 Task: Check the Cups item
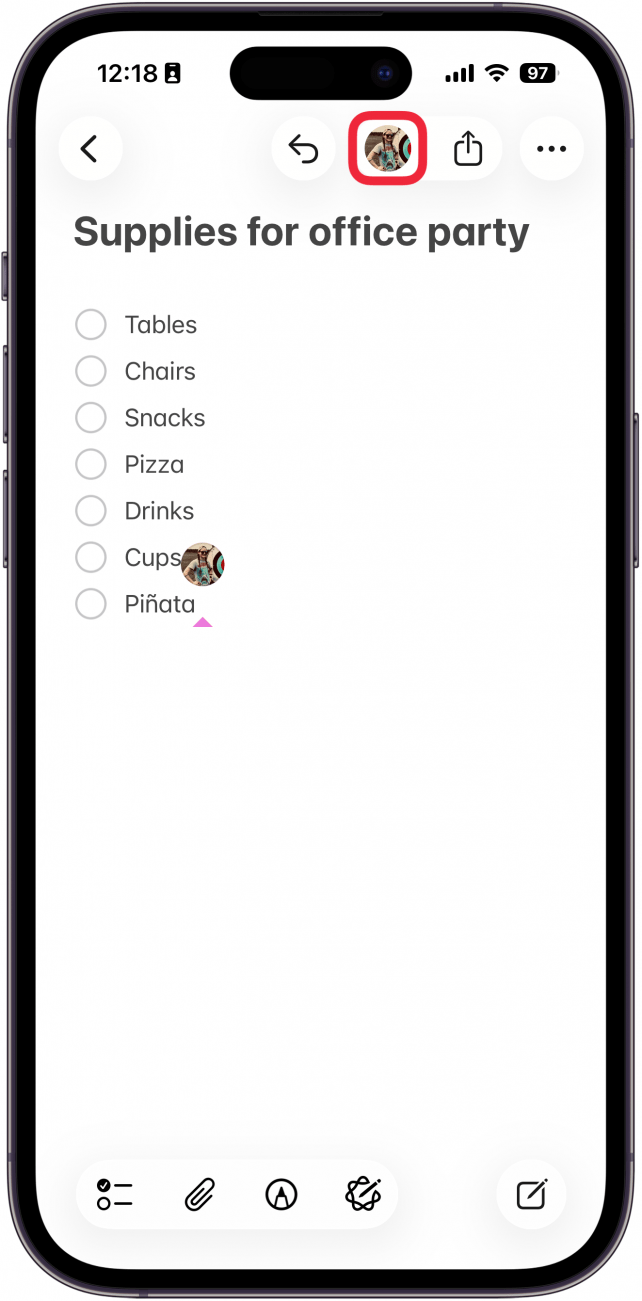click(x=91, y=557)
